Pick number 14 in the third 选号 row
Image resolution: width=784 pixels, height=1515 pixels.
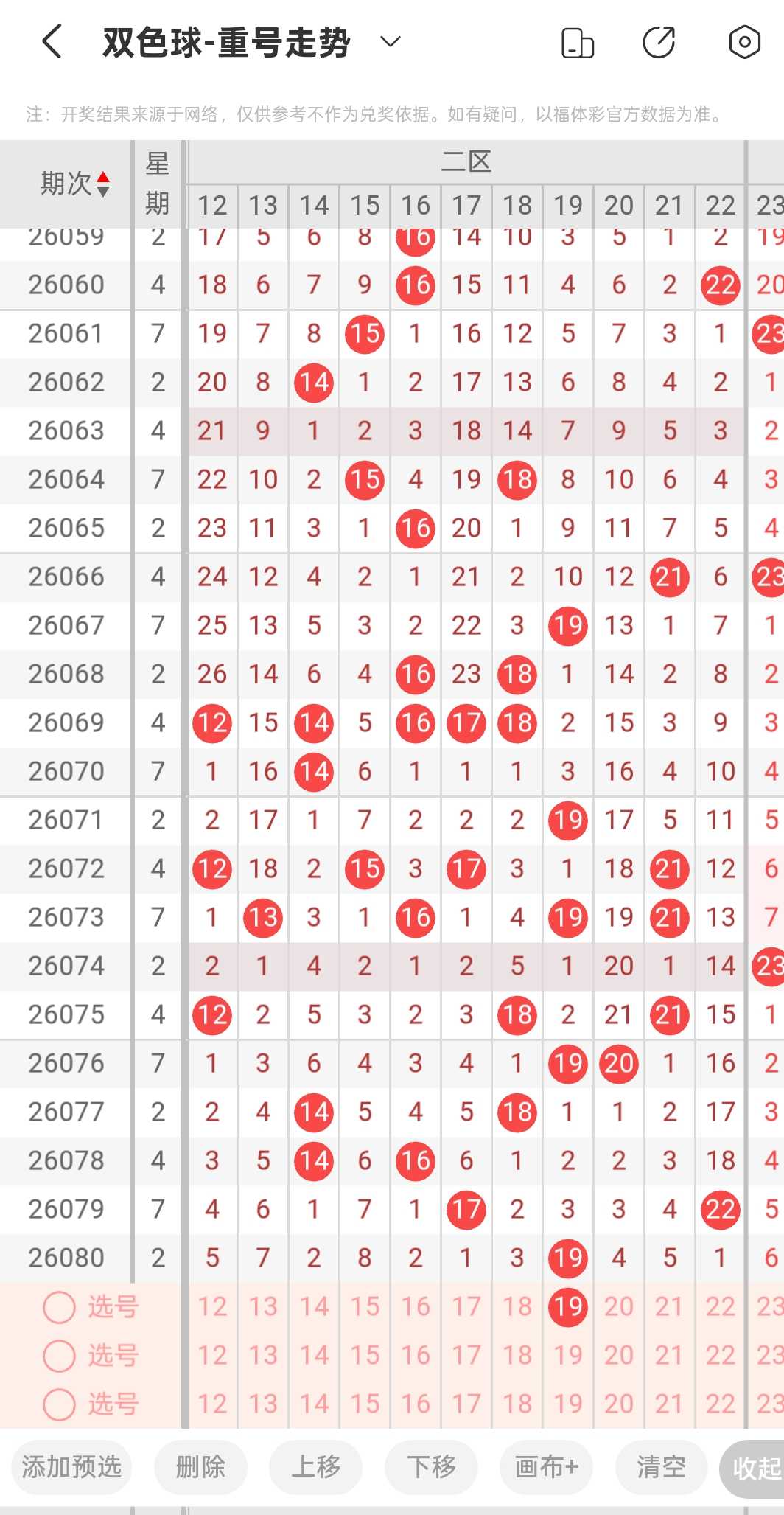(314, 1404)
